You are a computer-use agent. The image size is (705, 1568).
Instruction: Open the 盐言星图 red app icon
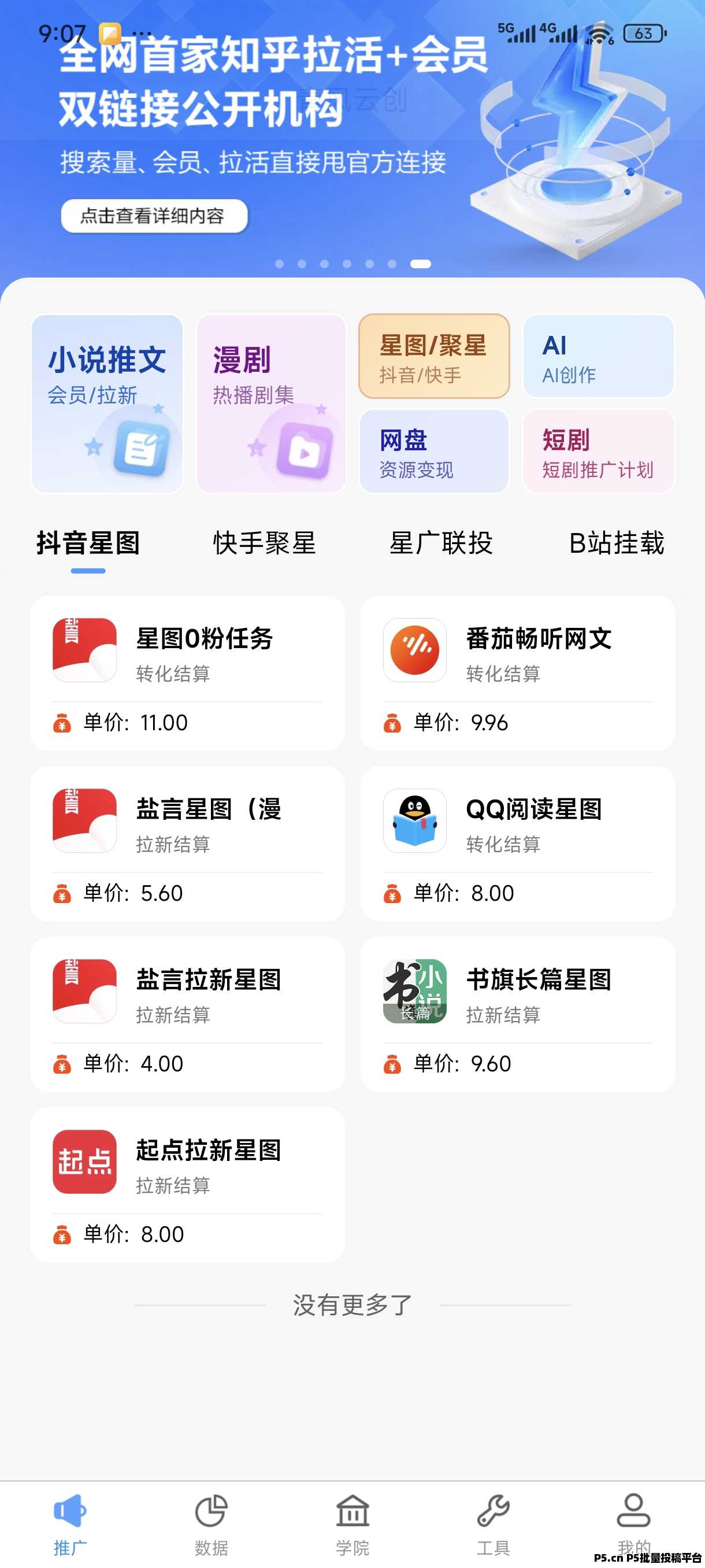click(84, 820)
